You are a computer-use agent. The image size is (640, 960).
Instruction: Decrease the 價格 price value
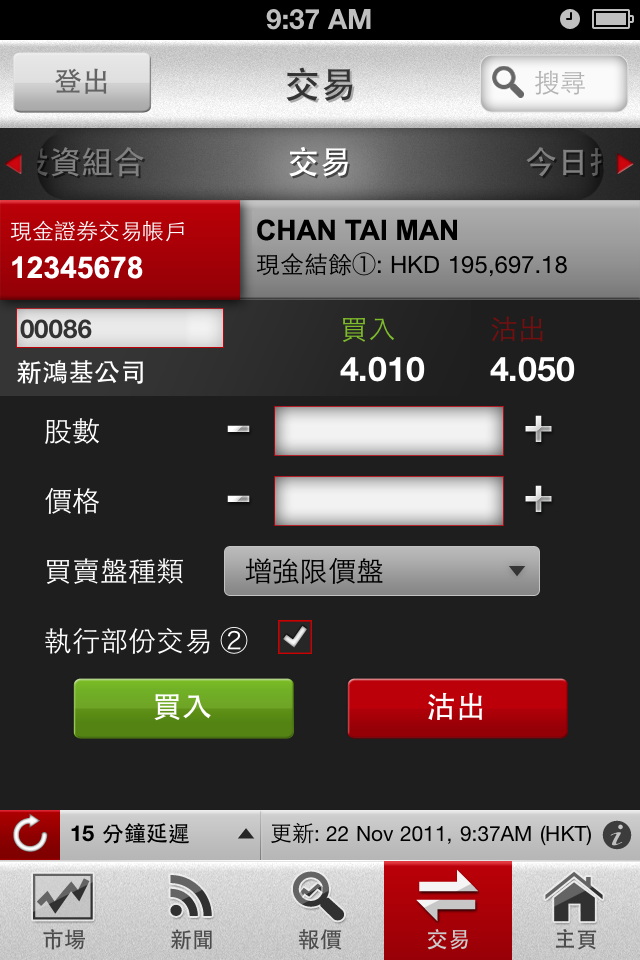[x=238, y=499]
